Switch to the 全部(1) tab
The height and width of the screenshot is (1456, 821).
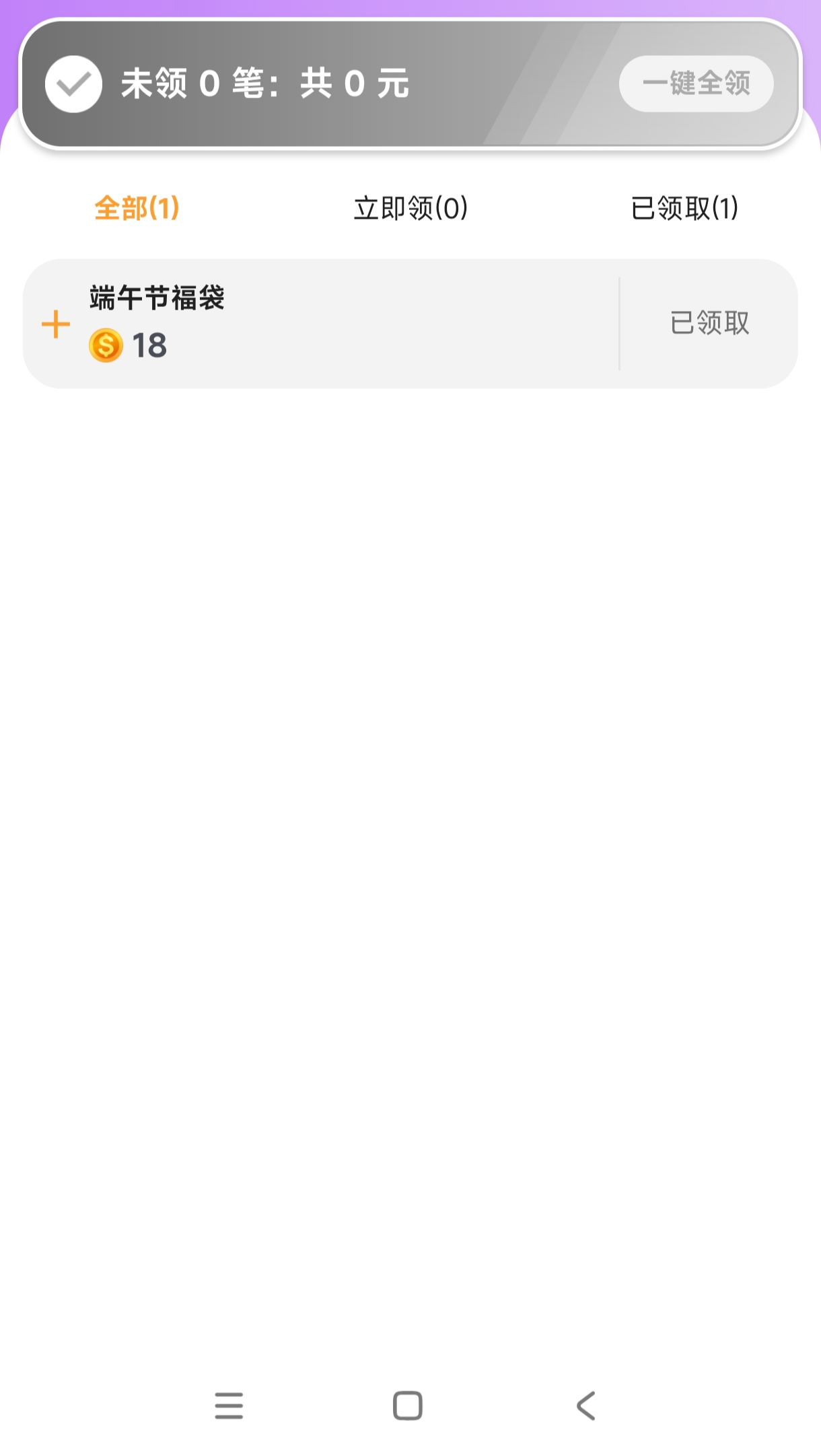point(137,208)
